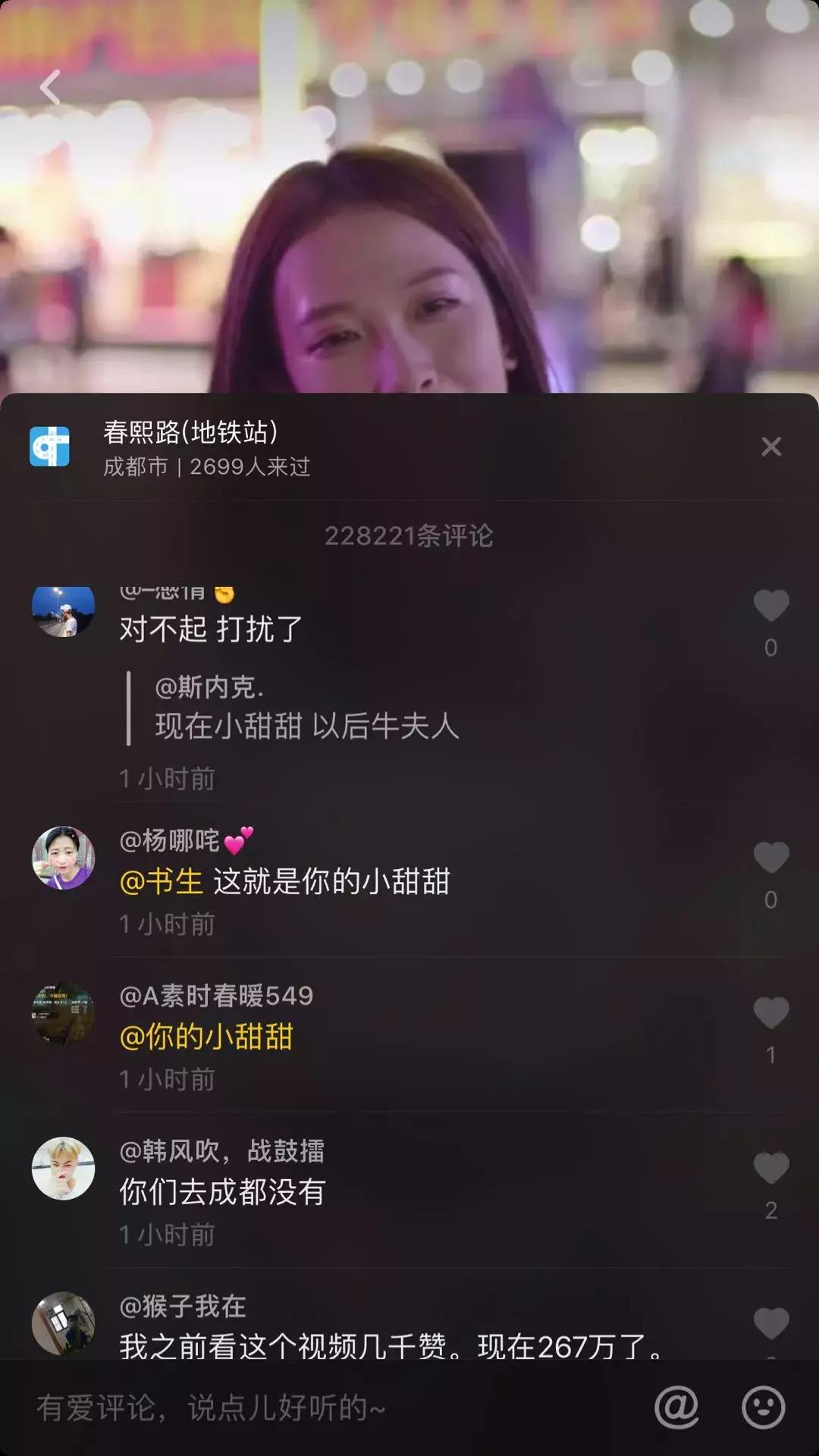This screenshot has height=1456, width=819.
Task: Like the comment 对不起 打扰了
Action: [771, 607]
